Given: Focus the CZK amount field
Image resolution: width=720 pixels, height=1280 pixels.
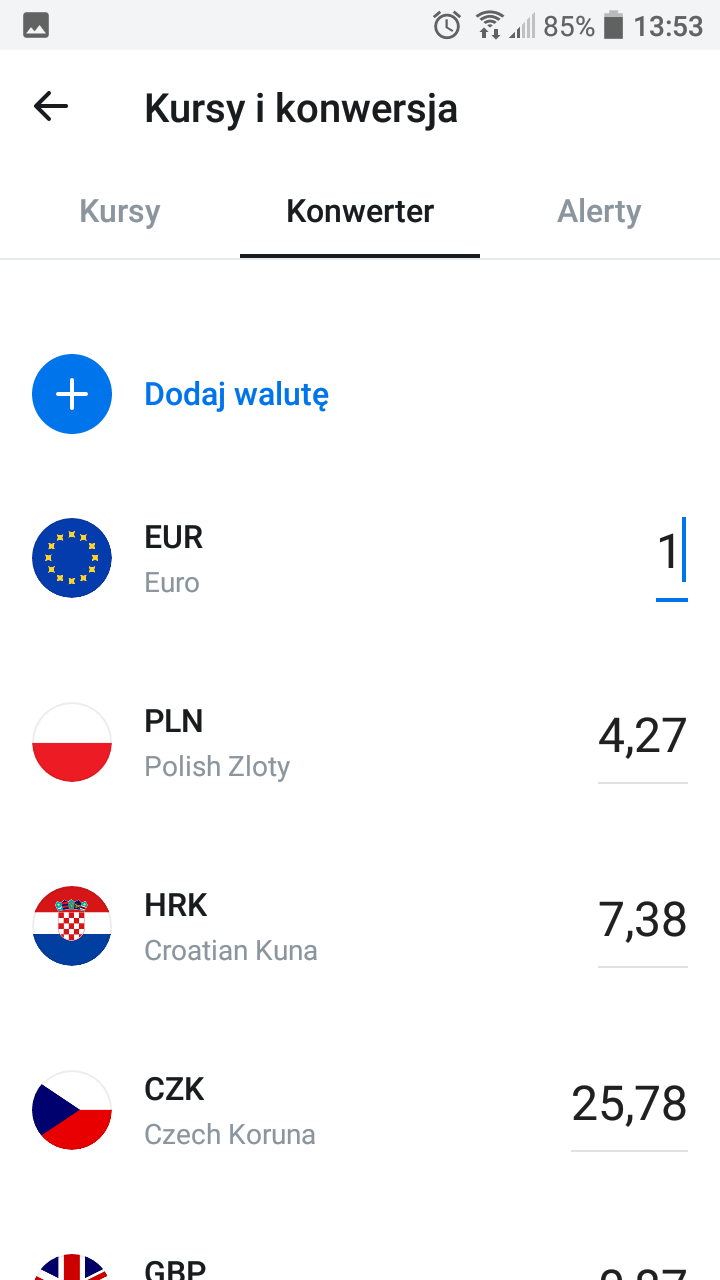Looking at the screenshot, I should point(629,1105).
